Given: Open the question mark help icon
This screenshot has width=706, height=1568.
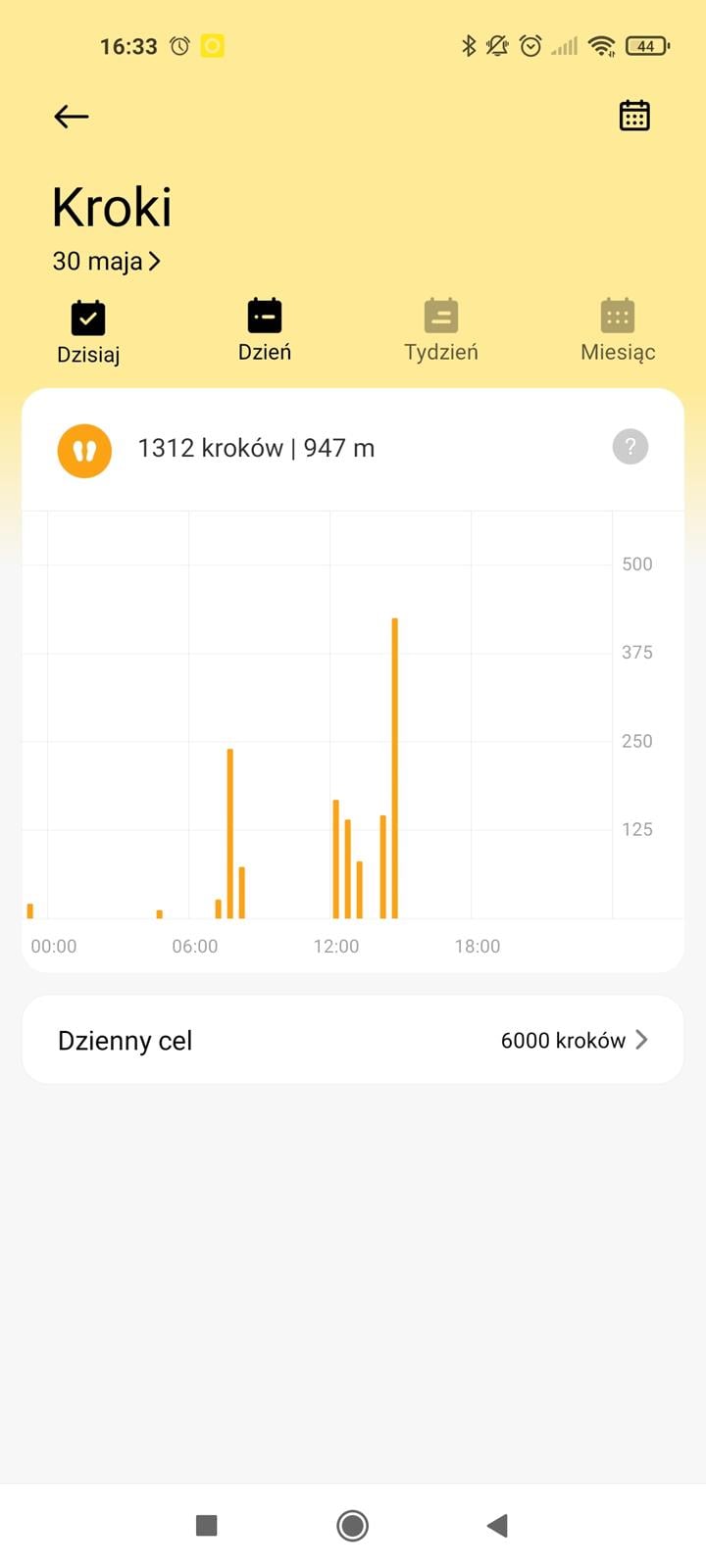Looking at the screenshot, I should tap(630, 447).
